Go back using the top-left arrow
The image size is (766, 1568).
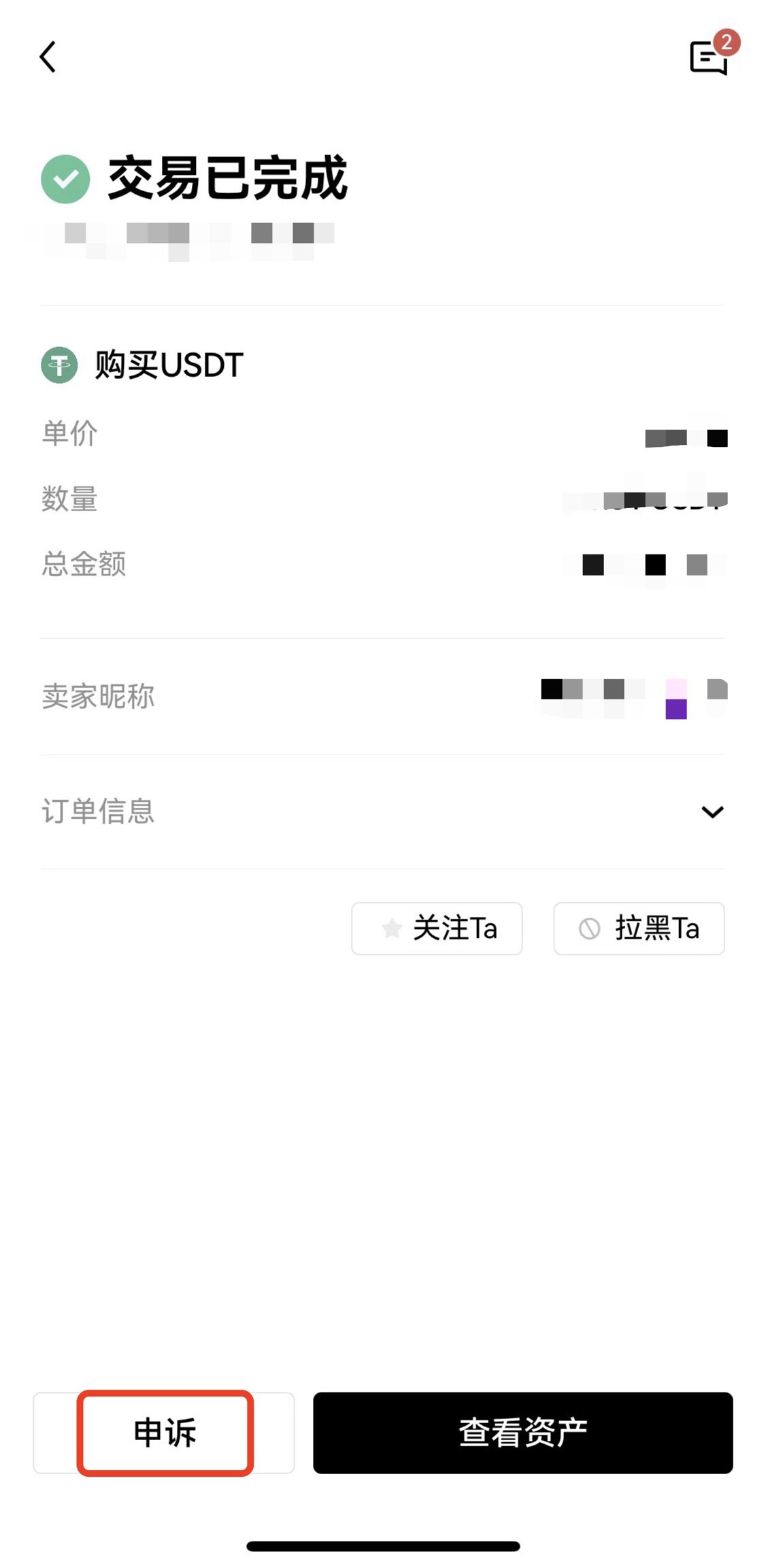point(48,57)
